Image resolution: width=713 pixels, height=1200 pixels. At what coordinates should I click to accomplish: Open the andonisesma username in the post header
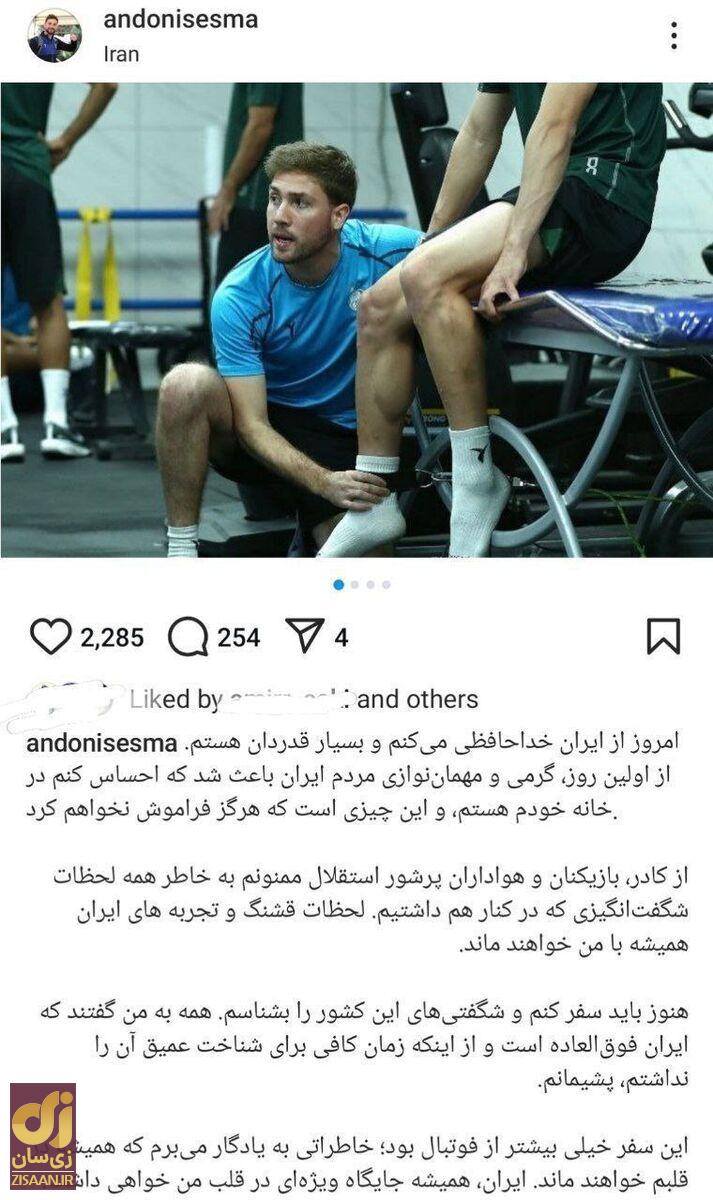(180, 19)
